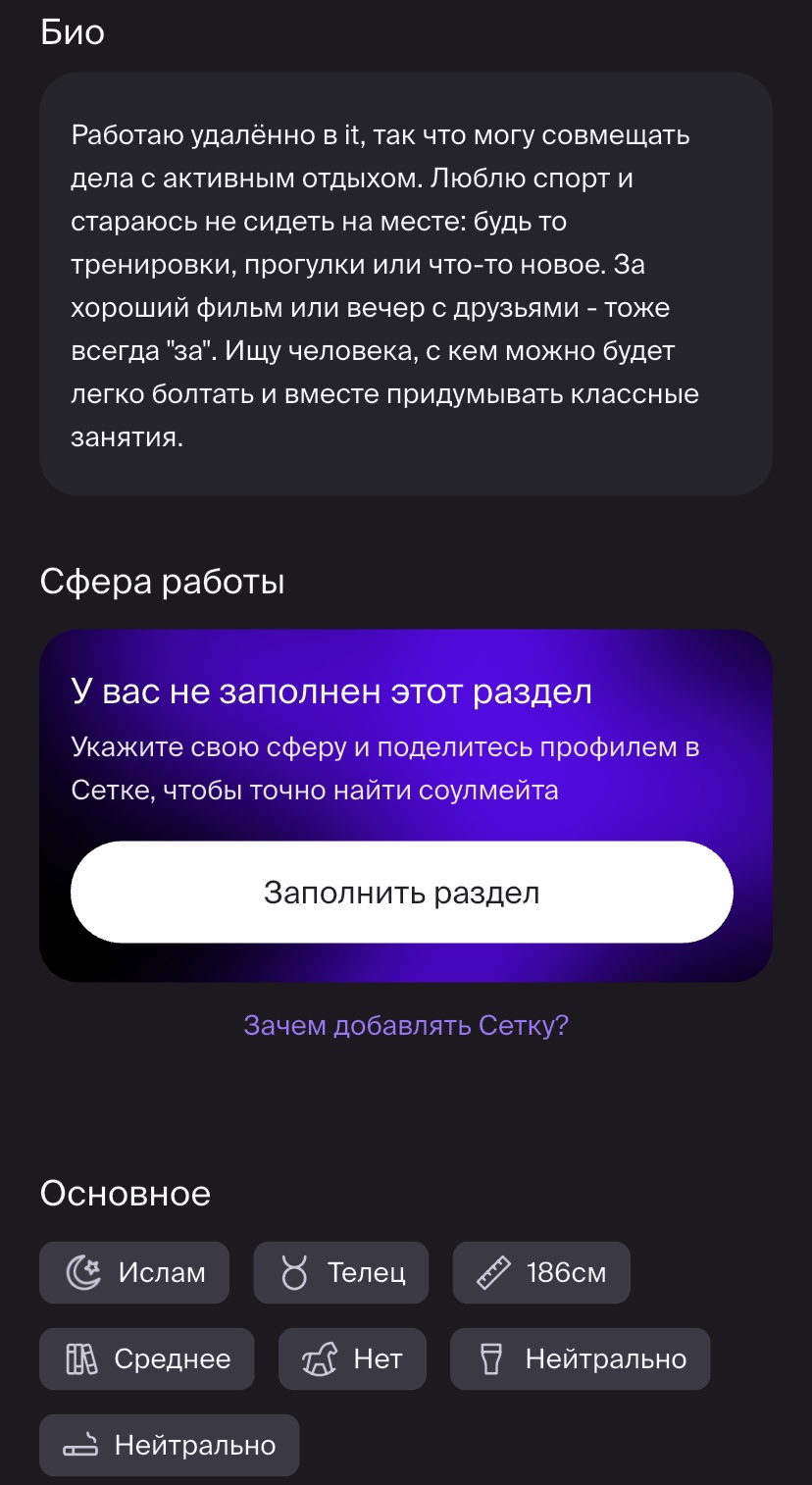This screenshot has width=812, height=1485.
Task: Select the Нет chip with rocking horse
Action: [x=352, y=1358]
